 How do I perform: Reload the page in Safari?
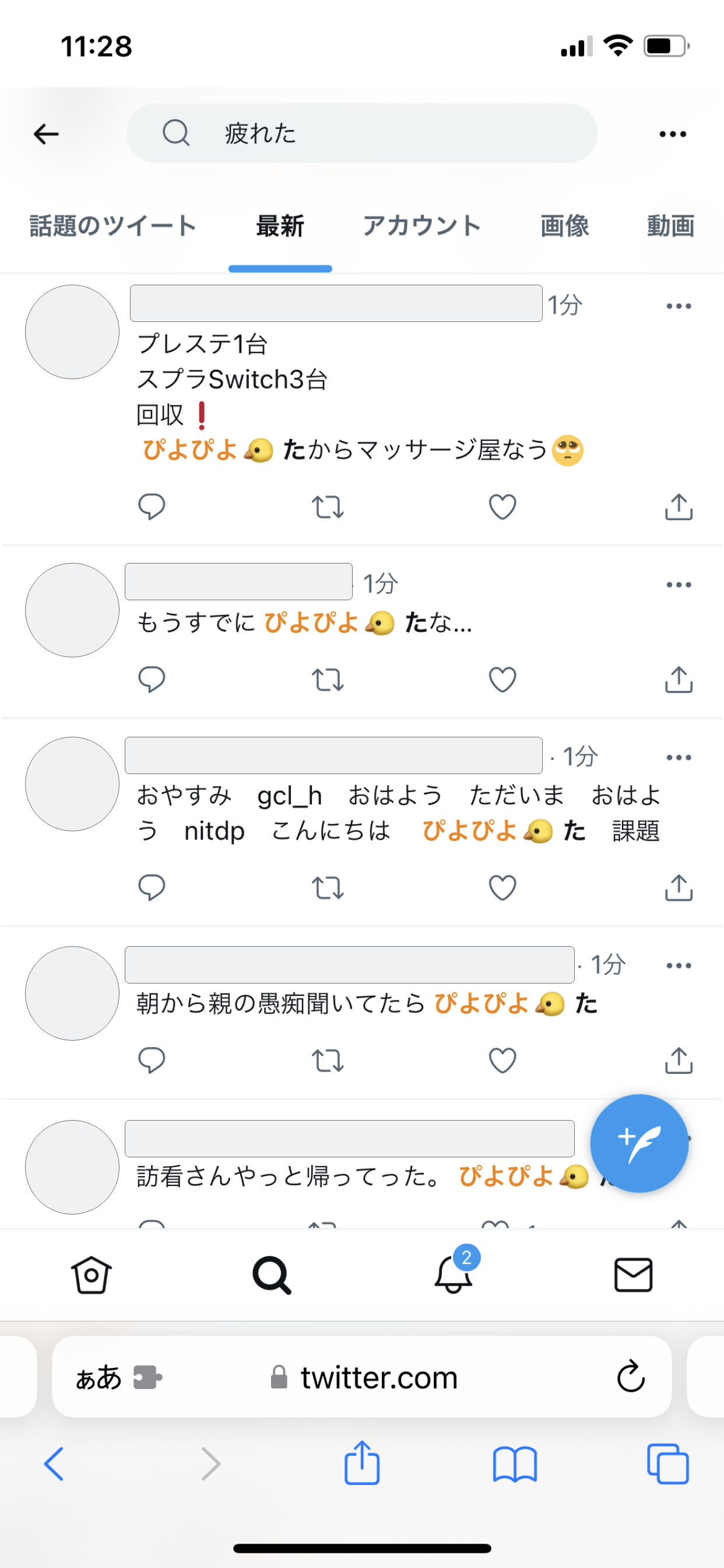click(x=631, y=1377)
